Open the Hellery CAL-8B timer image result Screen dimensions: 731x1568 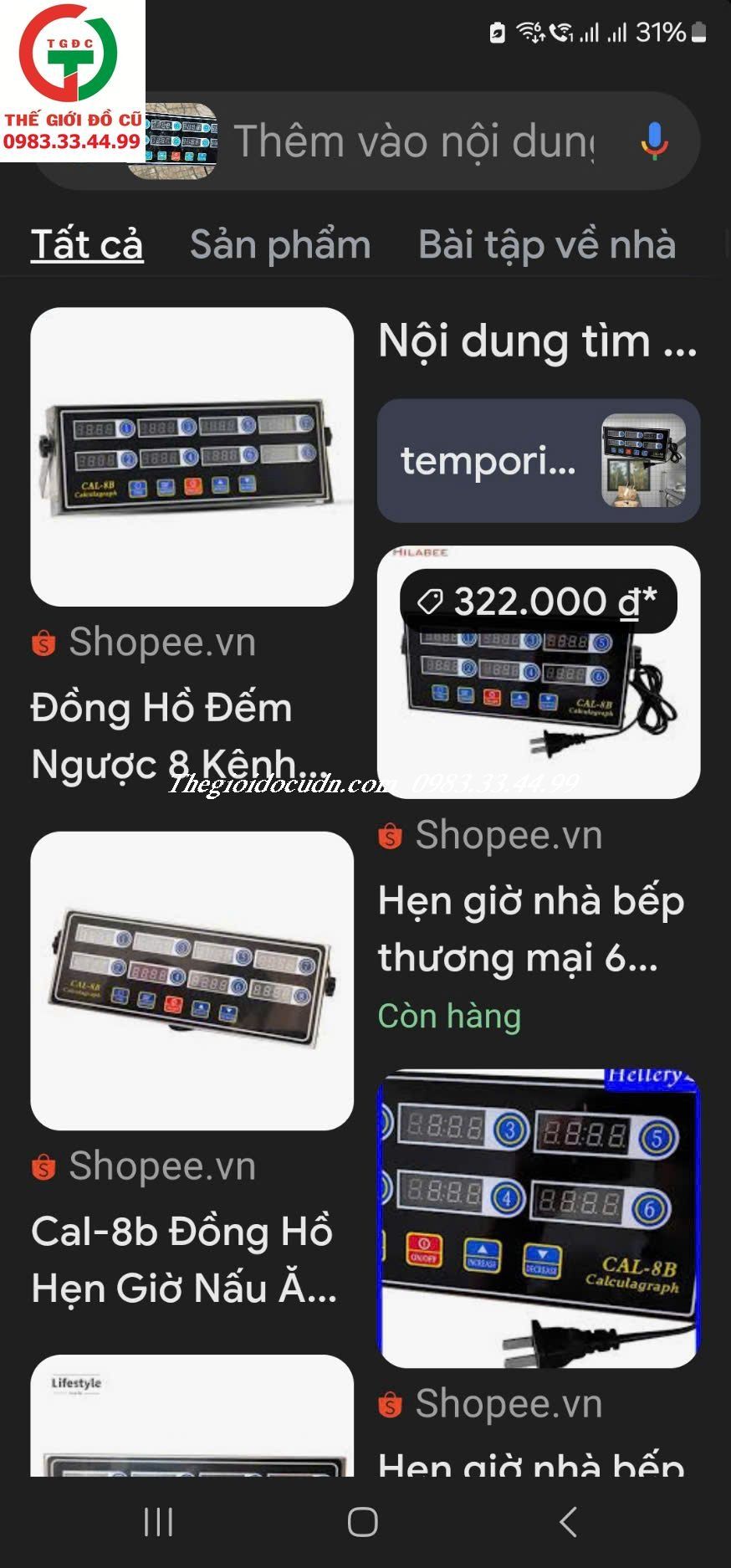point(539,1218)
